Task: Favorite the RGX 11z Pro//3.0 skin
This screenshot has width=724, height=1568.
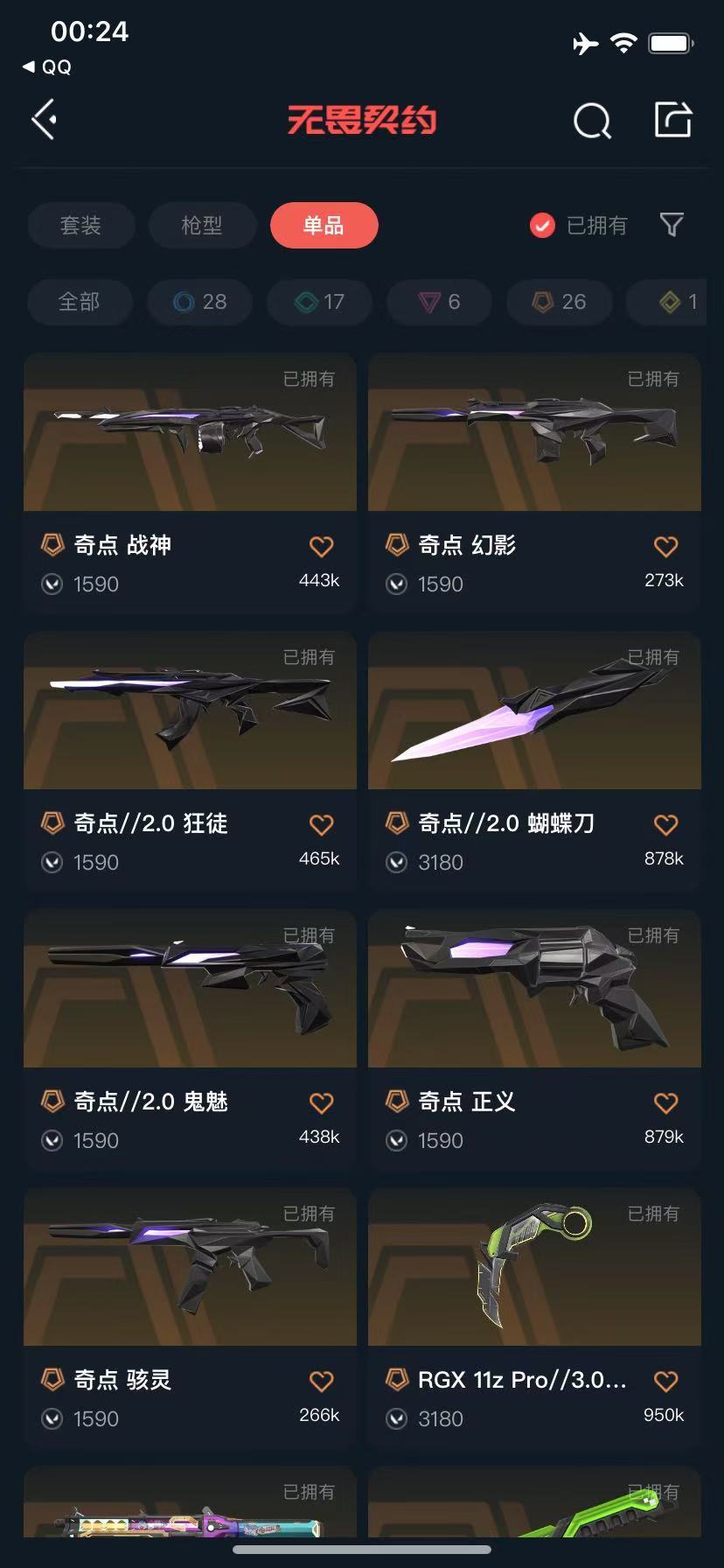Action: tap(665, 1381)
